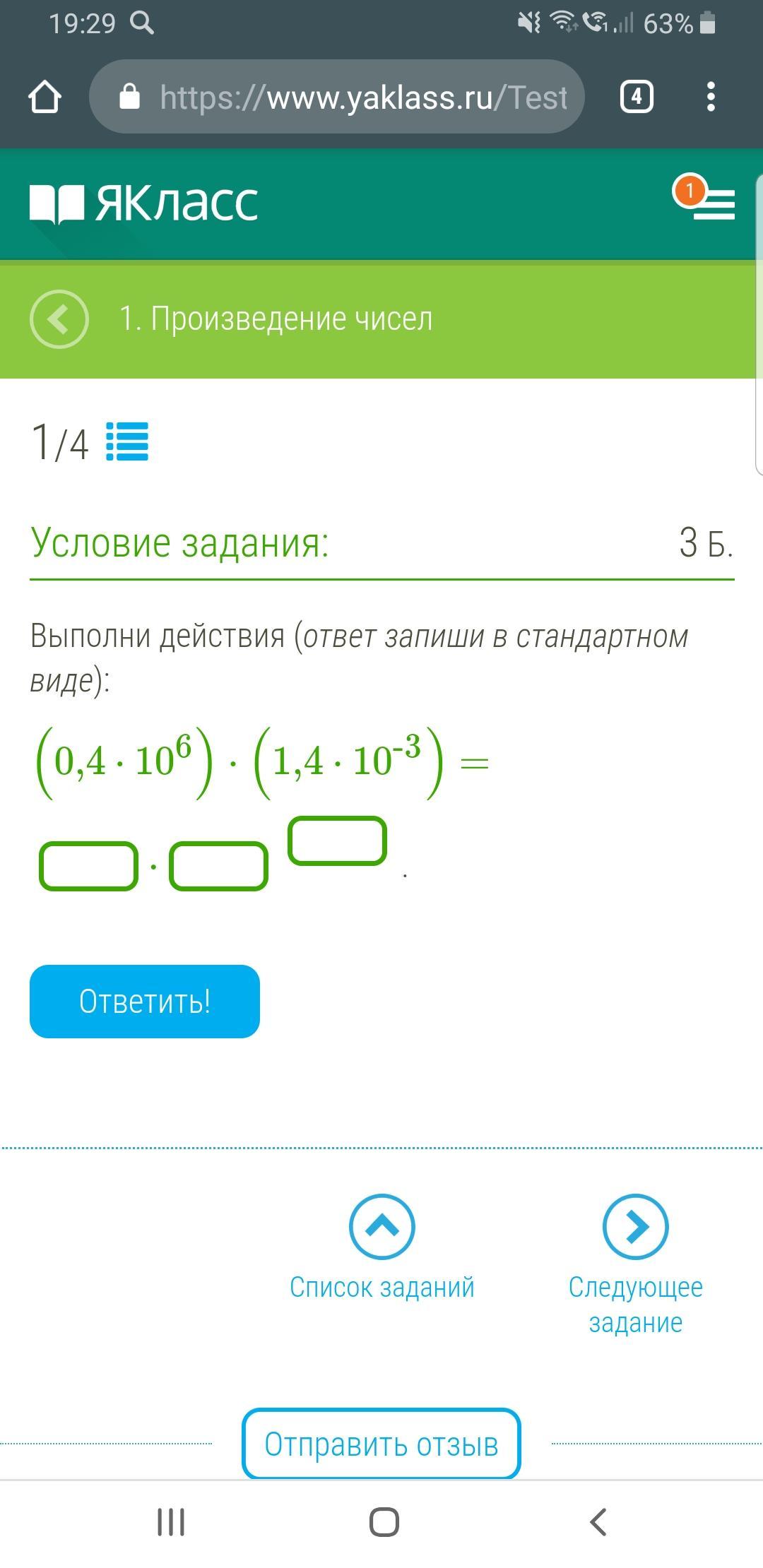The width and height of the screenshot is (763, 1568).
Task: Tap Отправить отзыв button
Action: 381,1444
